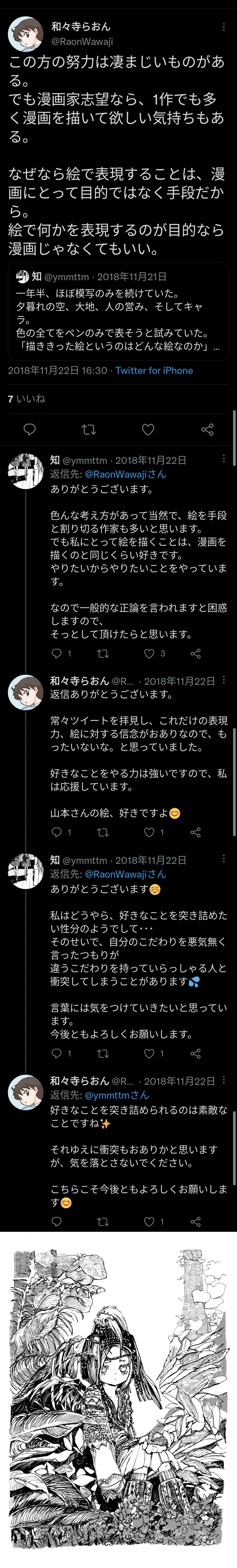Screen dimensions: 237x1568
Task: Like the reply starting 返信ありがとうございます
Action: [x=149, y=832]
